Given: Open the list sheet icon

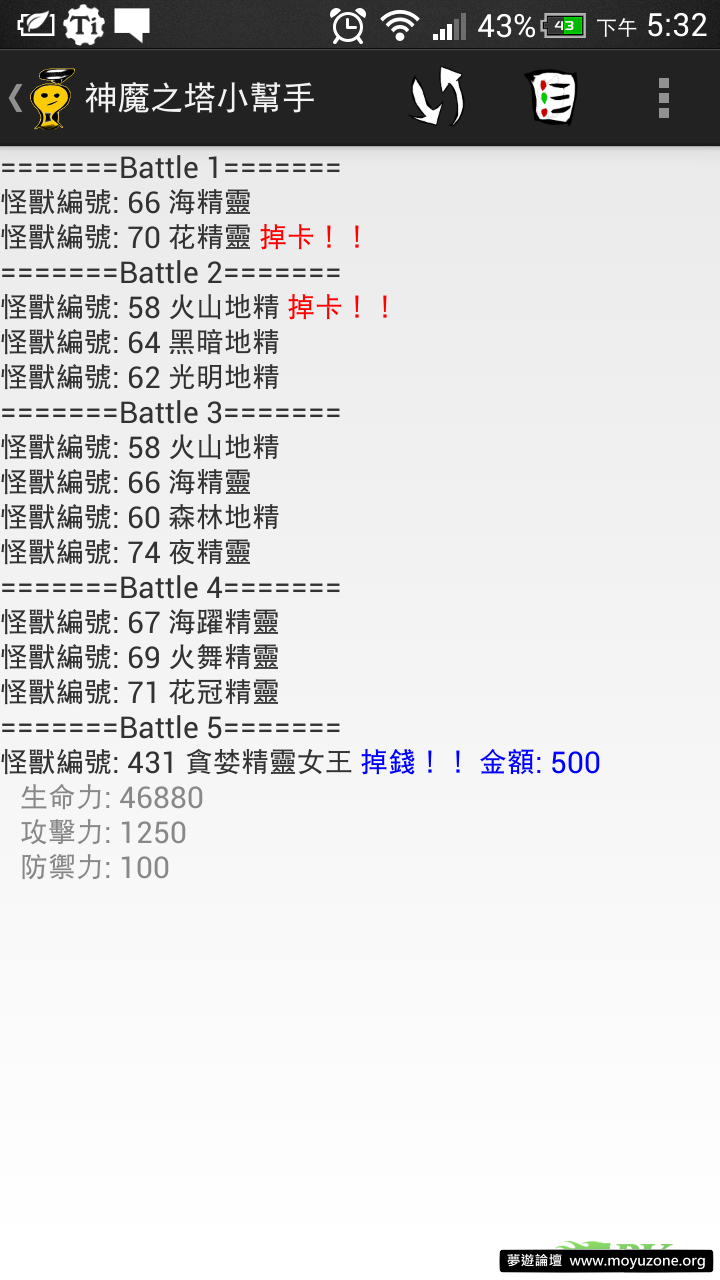Looking at the screenshot, I should pos(553,98).
